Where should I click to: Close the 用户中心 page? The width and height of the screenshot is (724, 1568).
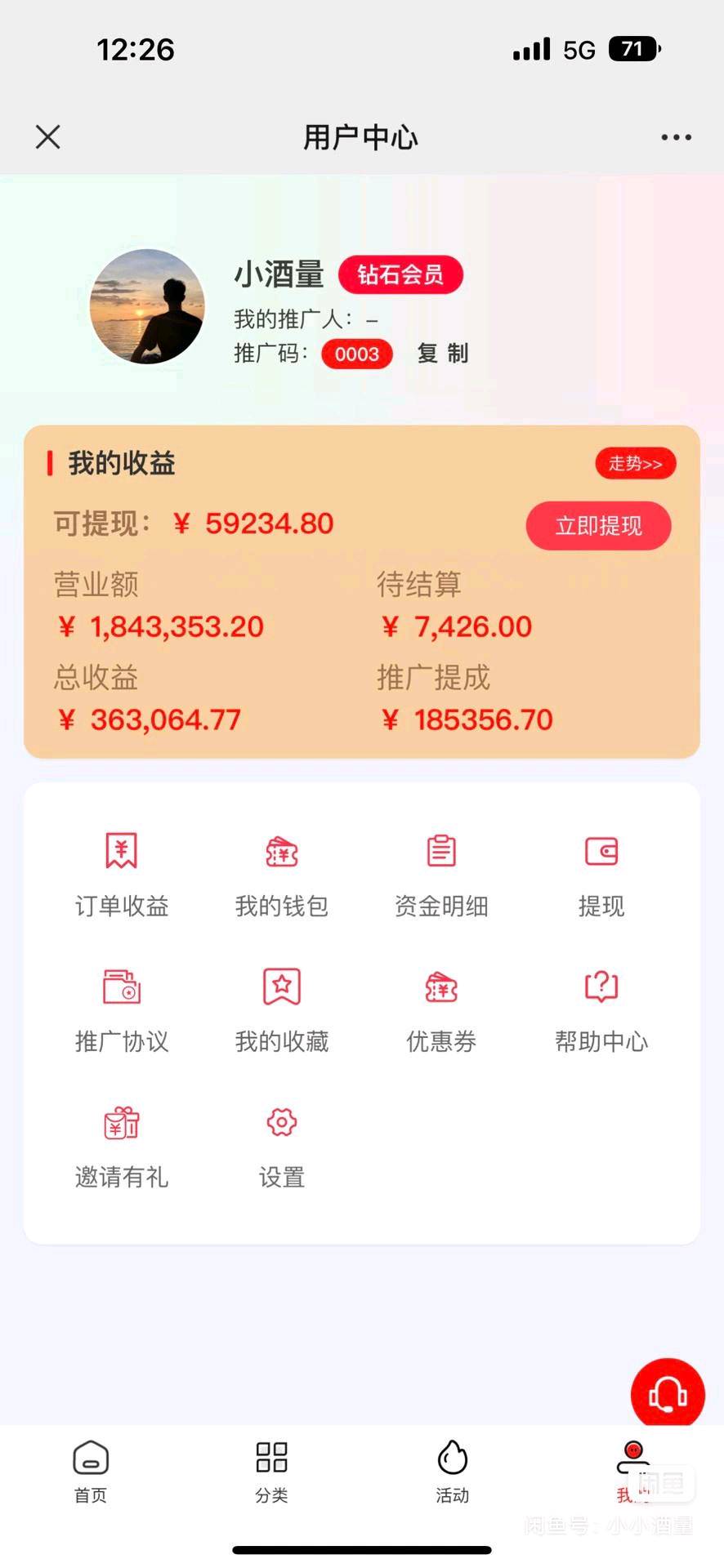coord(48,137)
